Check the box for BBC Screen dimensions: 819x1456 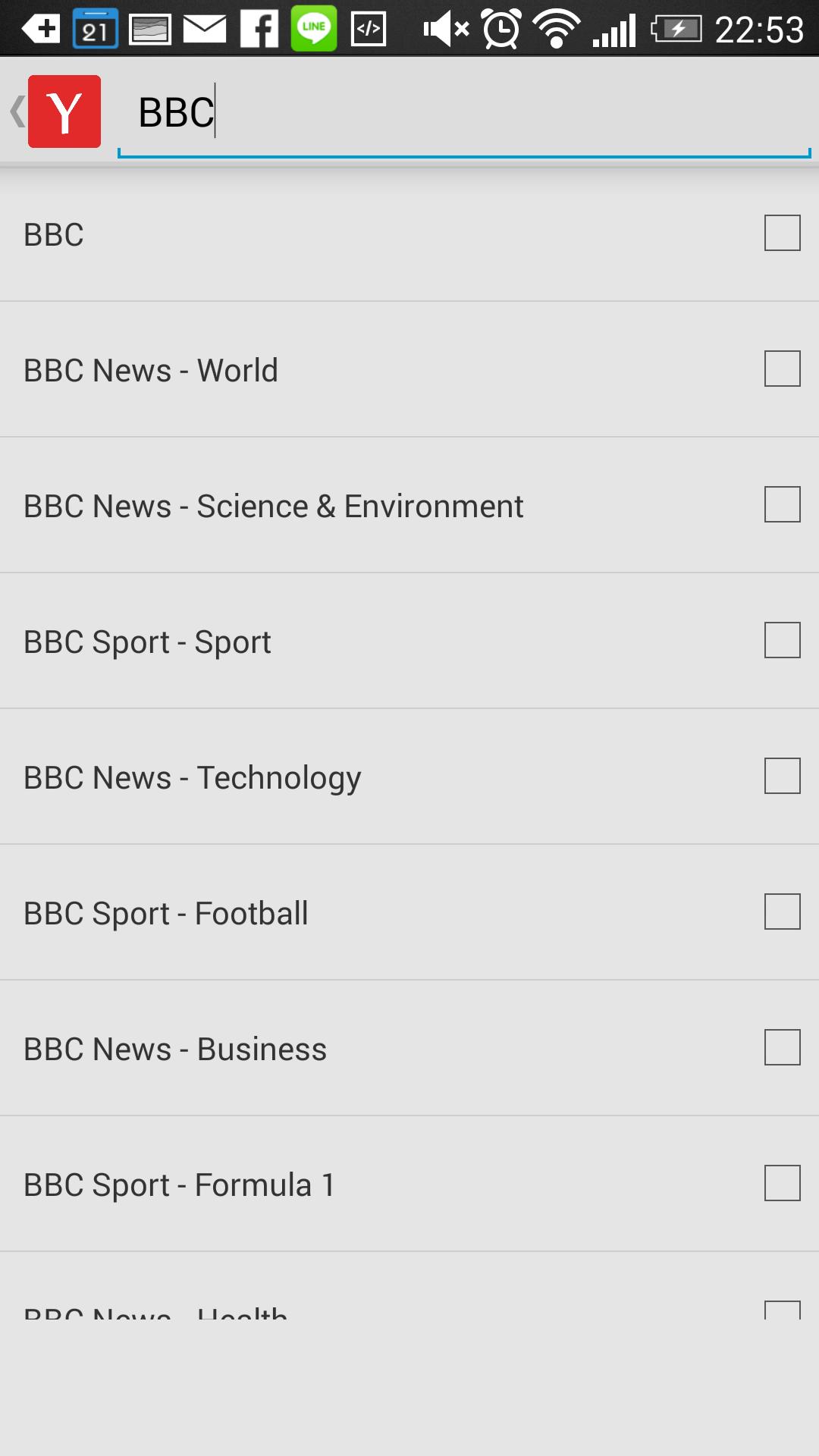[x=782, y=233]
